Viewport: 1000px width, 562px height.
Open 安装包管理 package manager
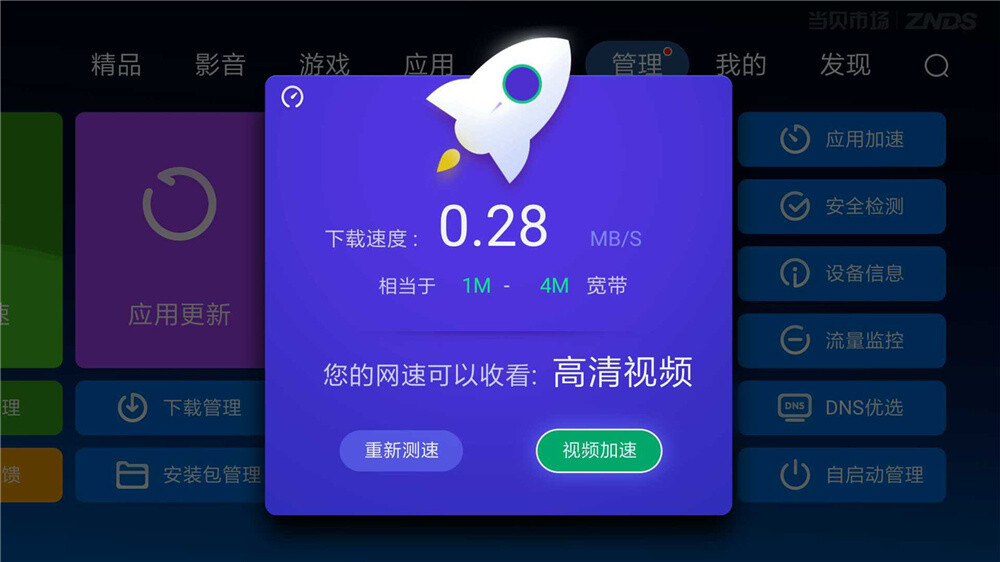point(170,475)
